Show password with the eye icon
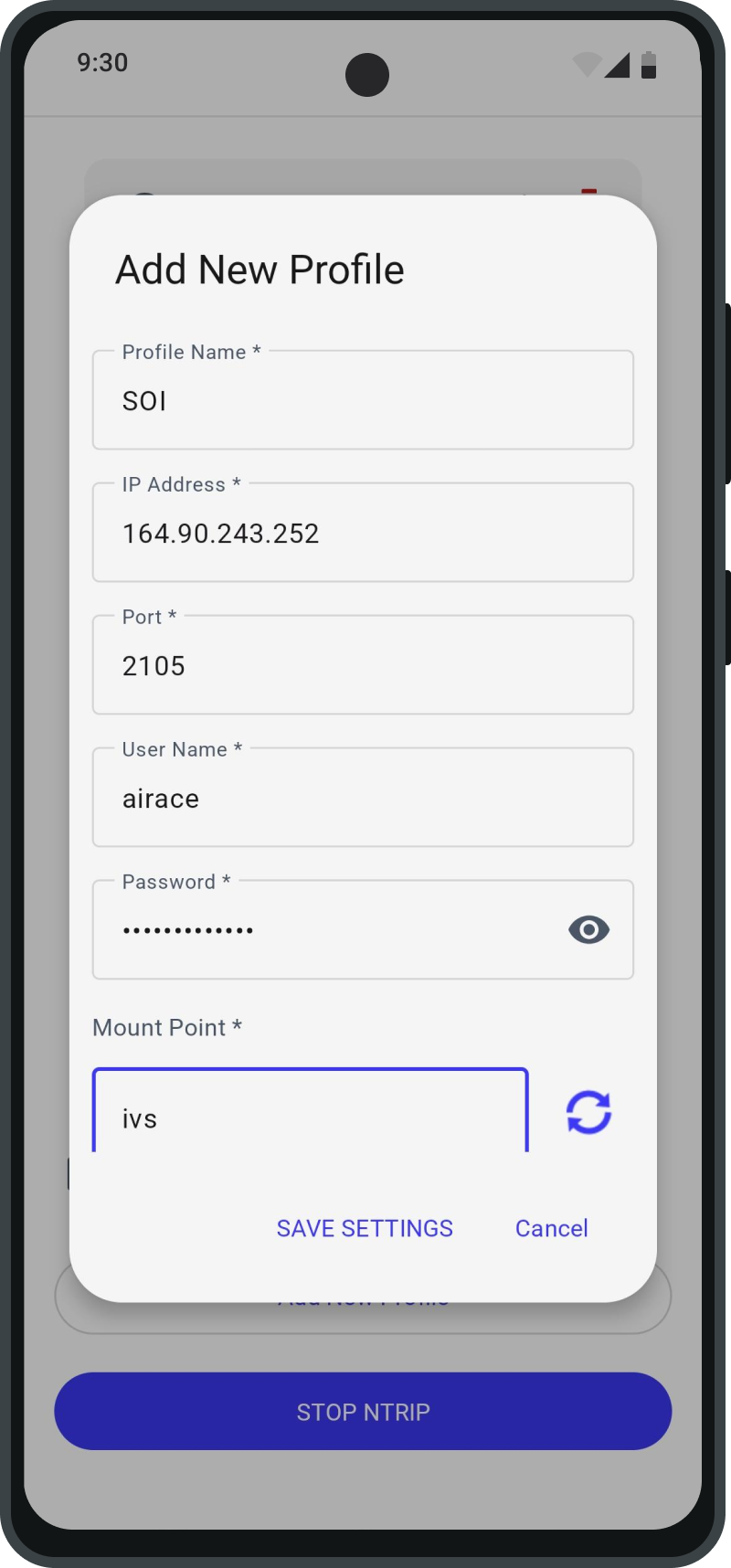Viewport: 731px width, 1568px height. [x=588, y=930]
